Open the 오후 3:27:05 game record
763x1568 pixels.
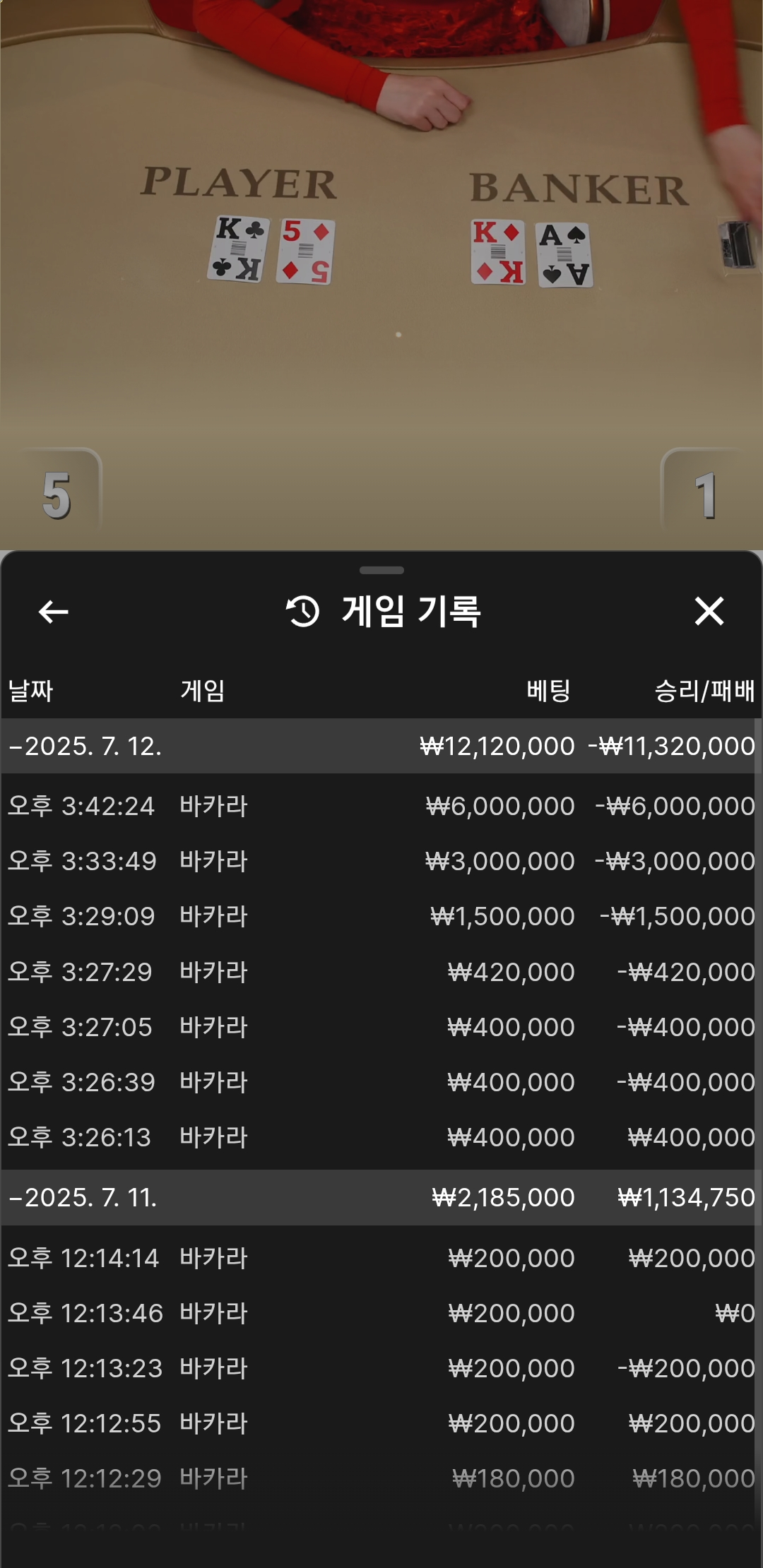(x=381, y=1027)
